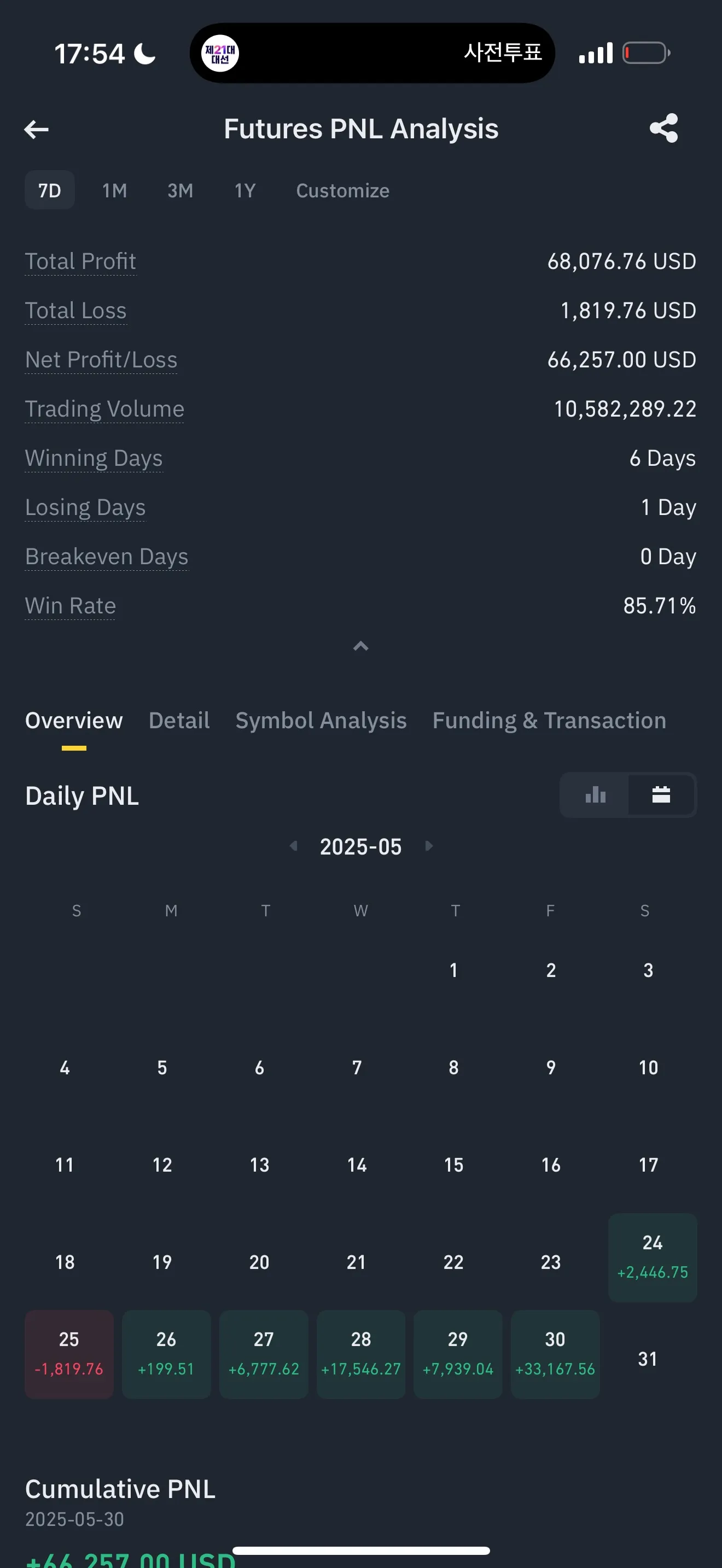Go to previous month from 2025-05
Image resolution: width=722 pixels, height=1568 pixels.
pos(293,845)
